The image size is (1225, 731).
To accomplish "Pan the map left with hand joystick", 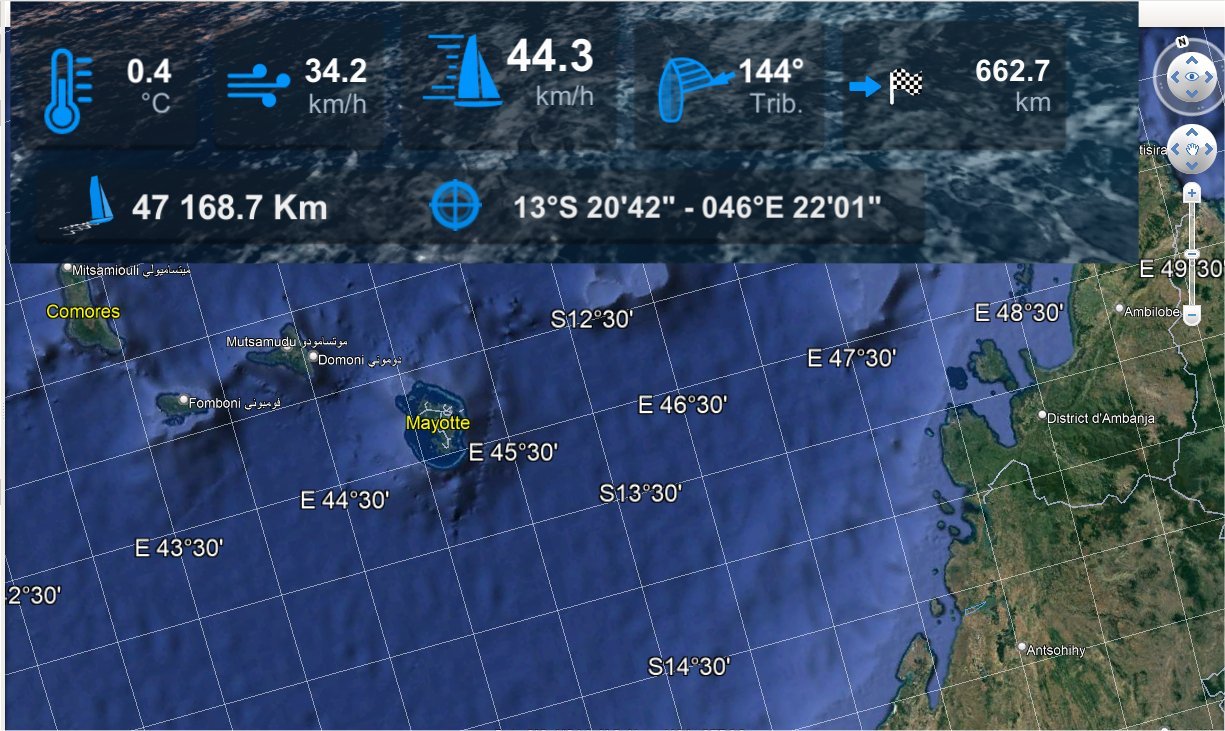I will (x=1175, y=150).
